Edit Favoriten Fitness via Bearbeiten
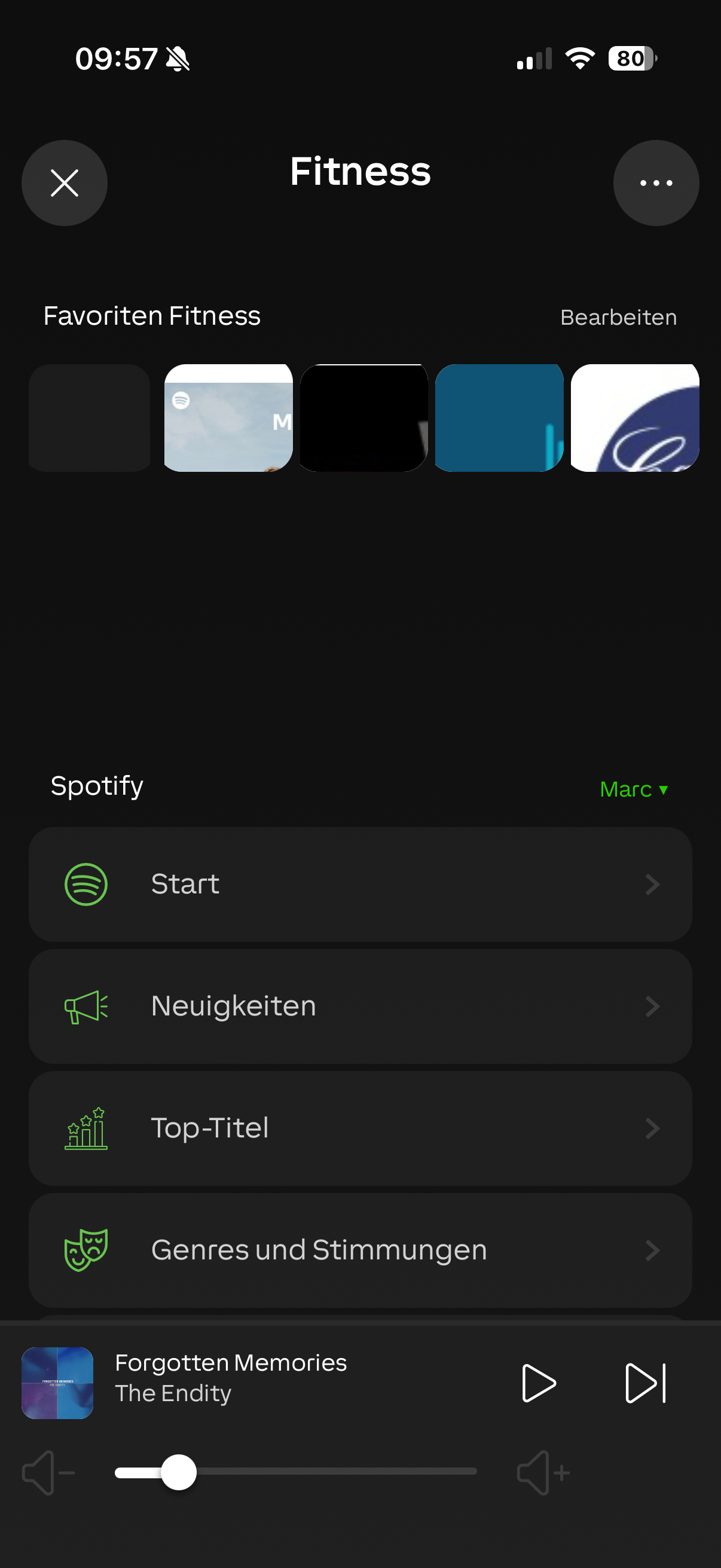Viewport: 721px width, 1568px height. pos(618,318)
